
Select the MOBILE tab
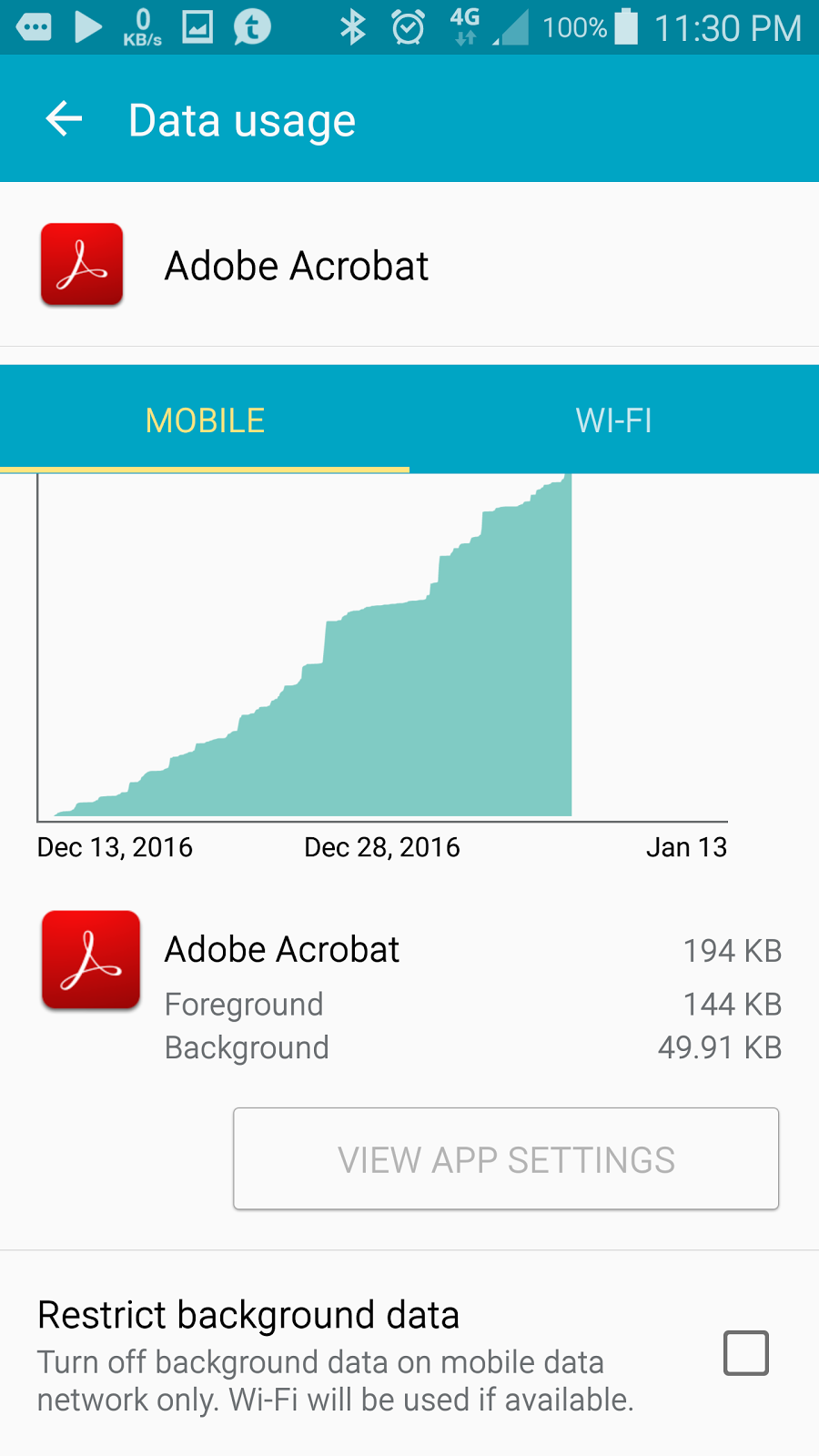(204, 420)
